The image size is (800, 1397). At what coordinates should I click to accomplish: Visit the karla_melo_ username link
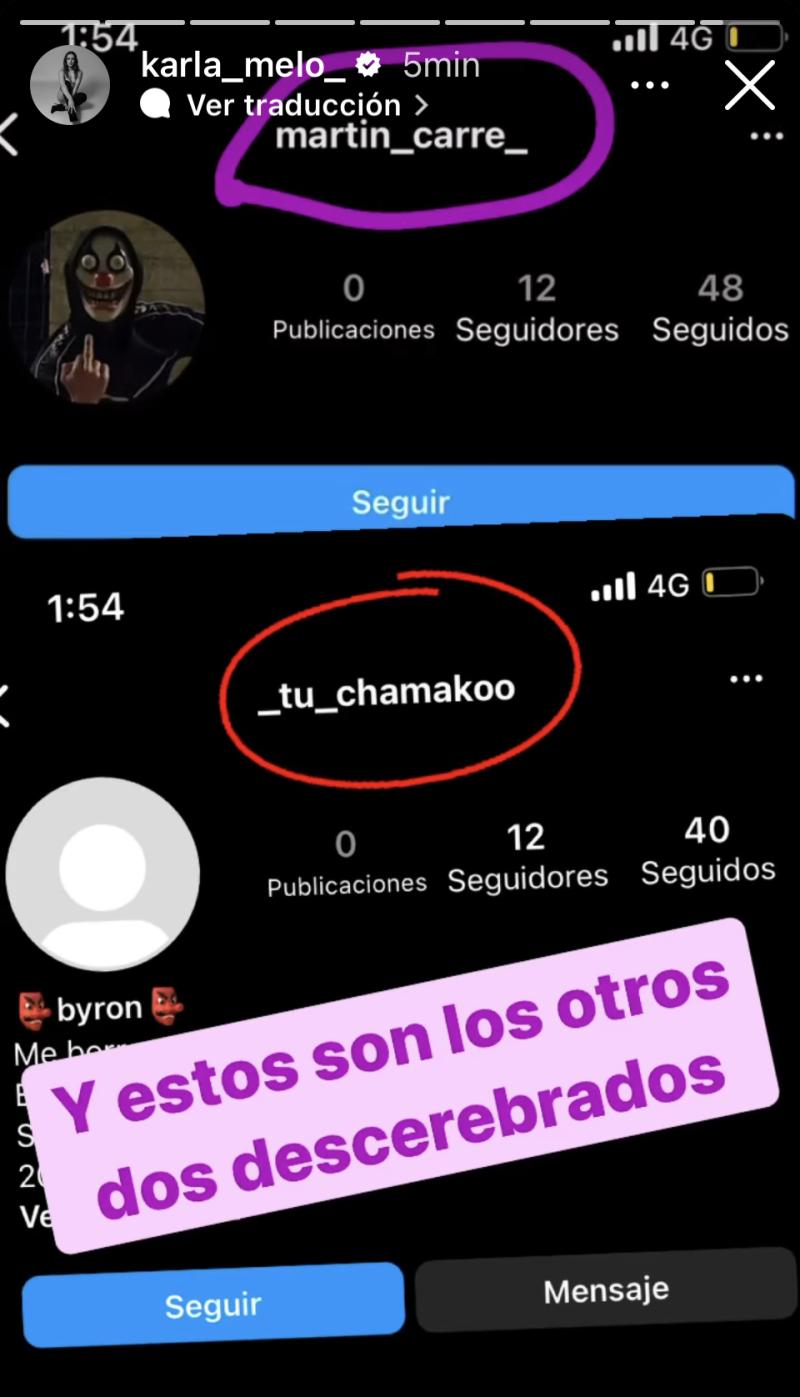(242, 66)
